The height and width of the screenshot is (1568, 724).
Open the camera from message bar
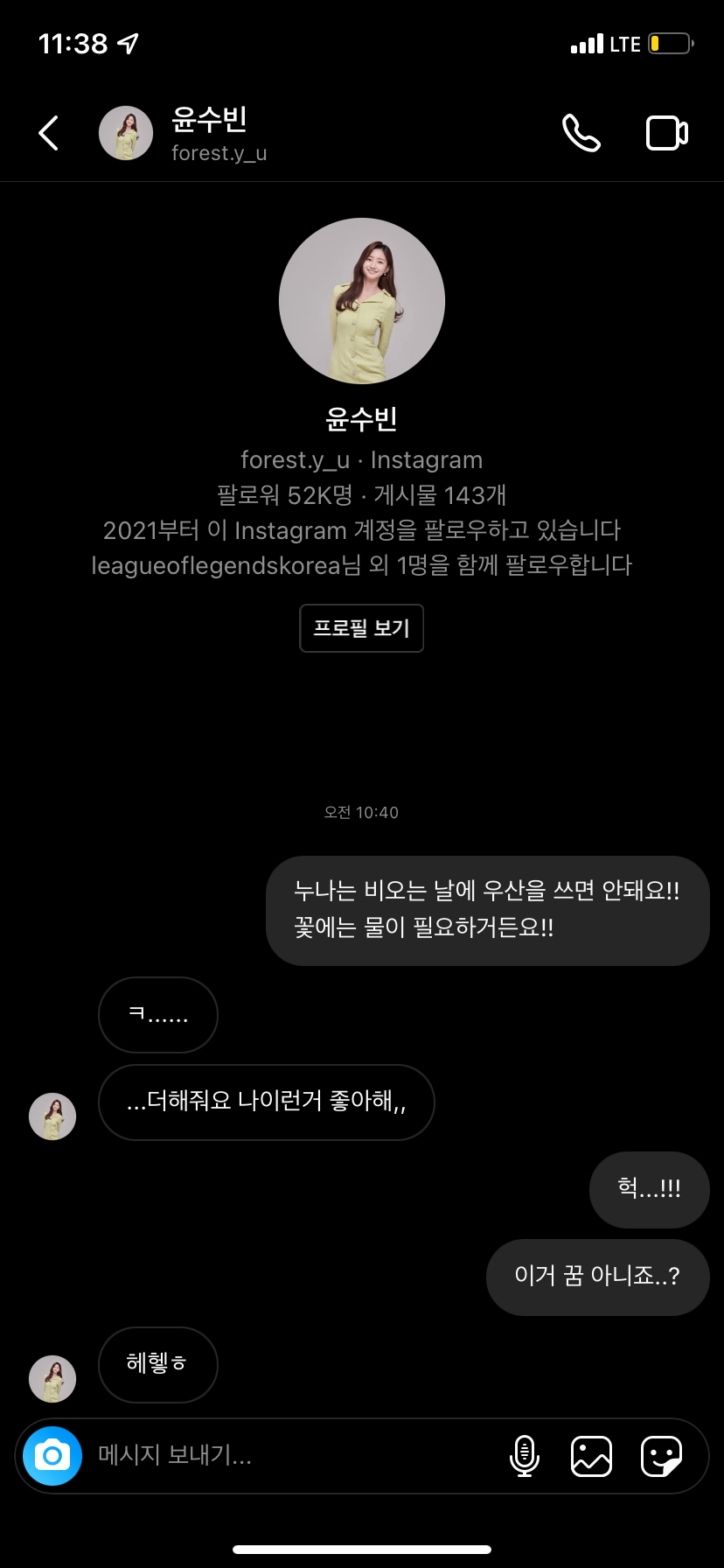coord(52,1456)
